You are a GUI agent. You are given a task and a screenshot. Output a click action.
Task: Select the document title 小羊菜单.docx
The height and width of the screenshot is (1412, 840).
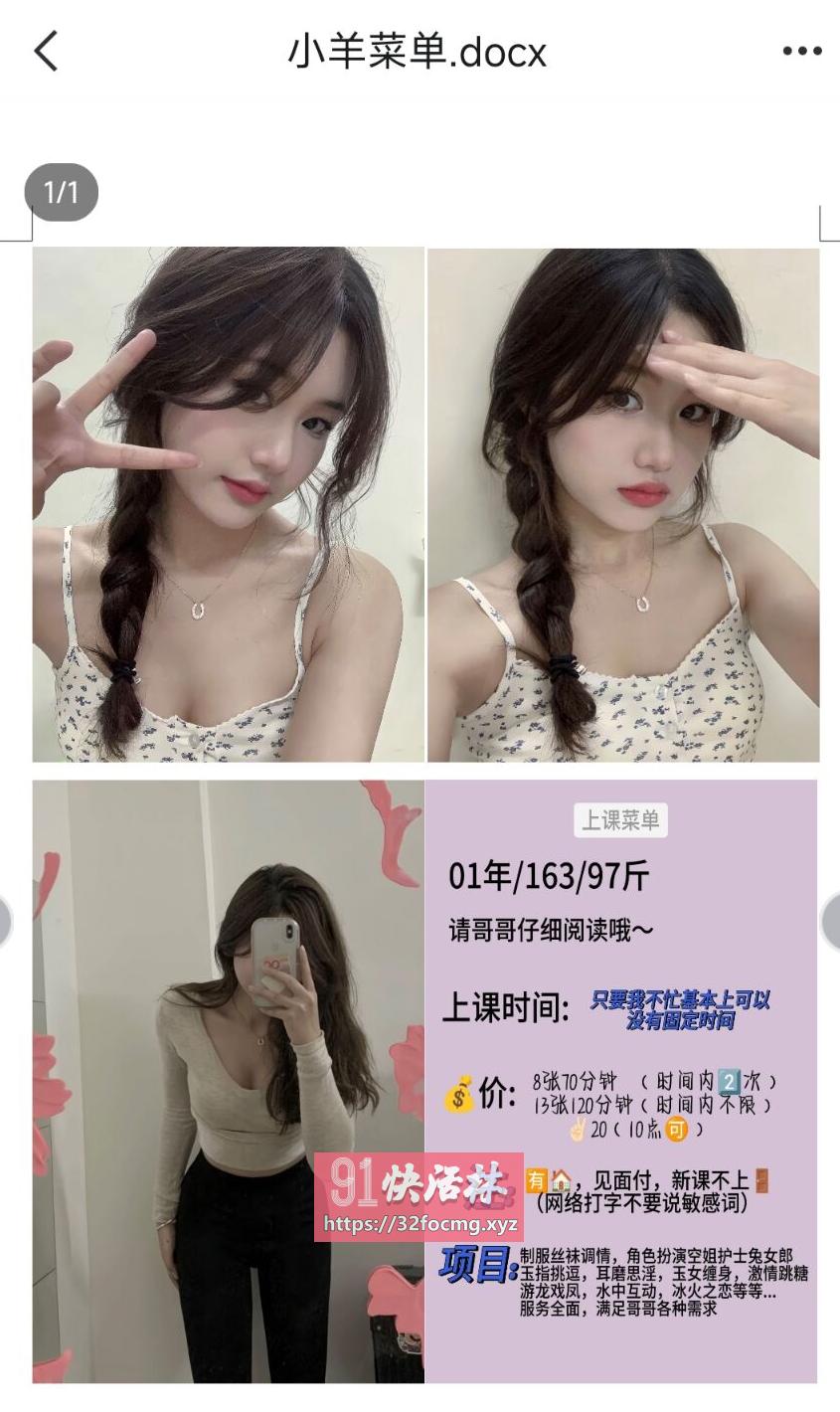click(x=419, y=50)
